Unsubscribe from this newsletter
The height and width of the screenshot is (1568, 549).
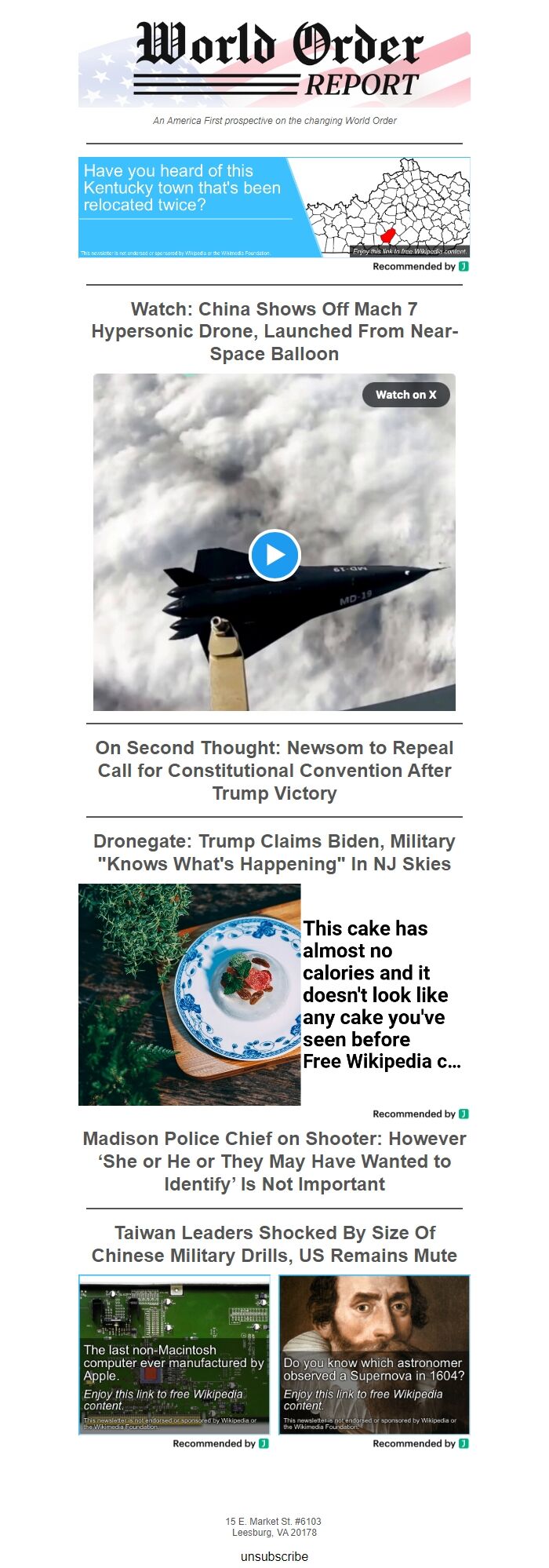pos(274,1555)
